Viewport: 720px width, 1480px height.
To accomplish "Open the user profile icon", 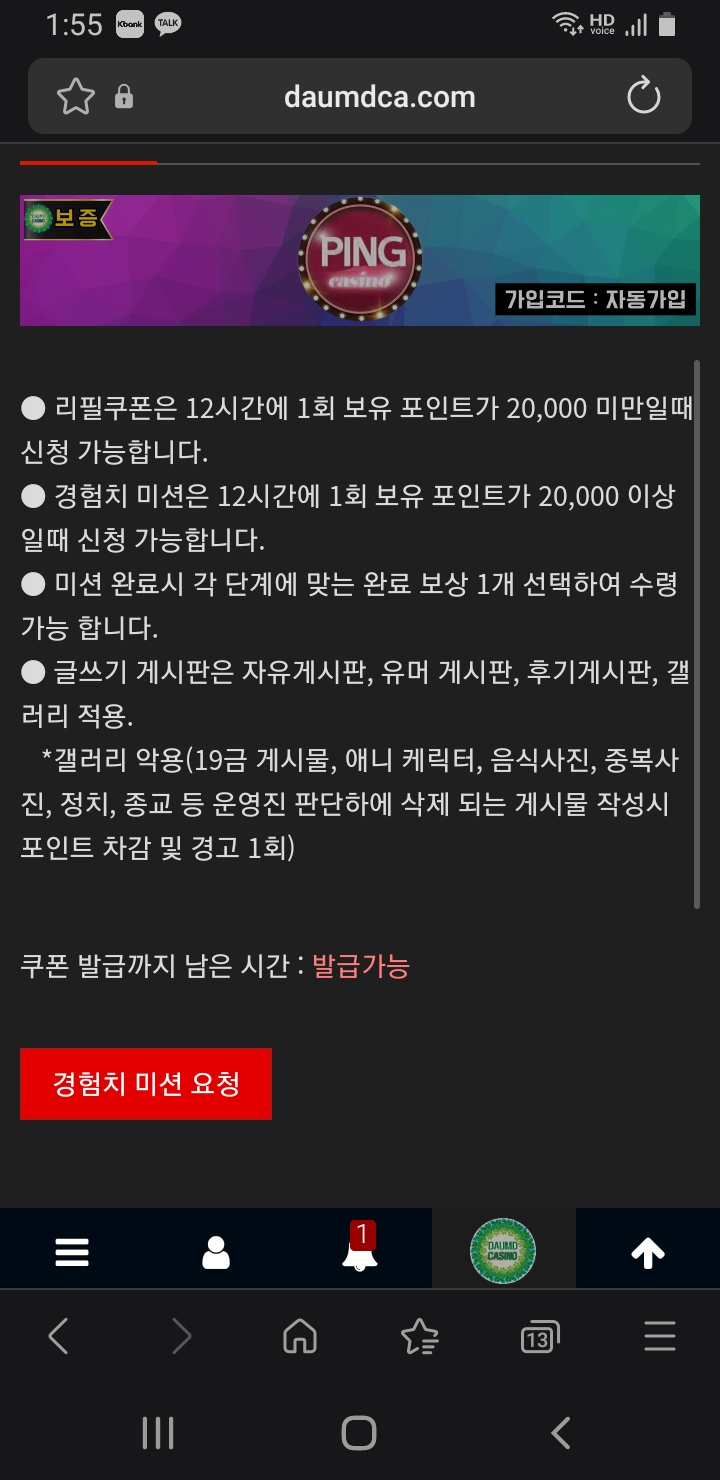I will pyautogui.click(x=216, y=1252).
